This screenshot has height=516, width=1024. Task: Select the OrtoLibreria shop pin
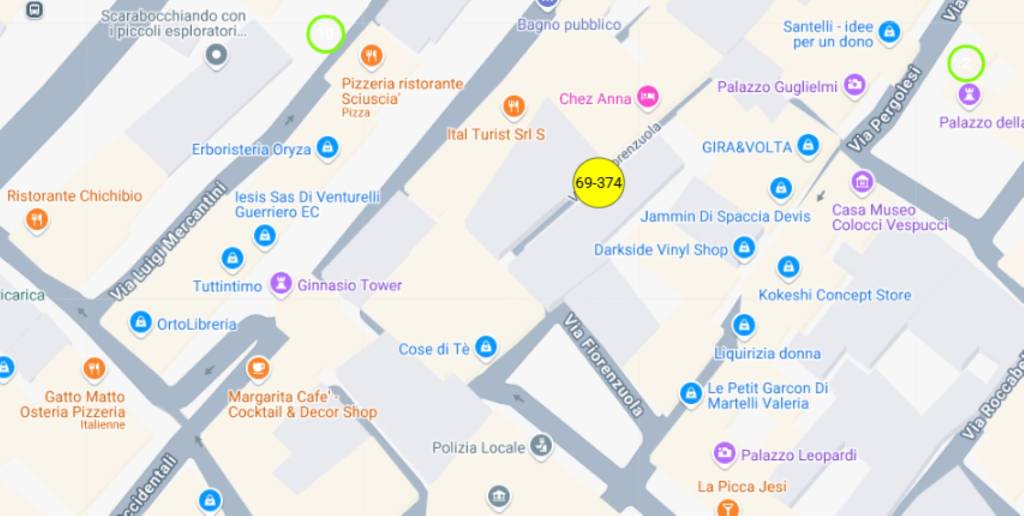pyautogui.click(x=141, y=323)
